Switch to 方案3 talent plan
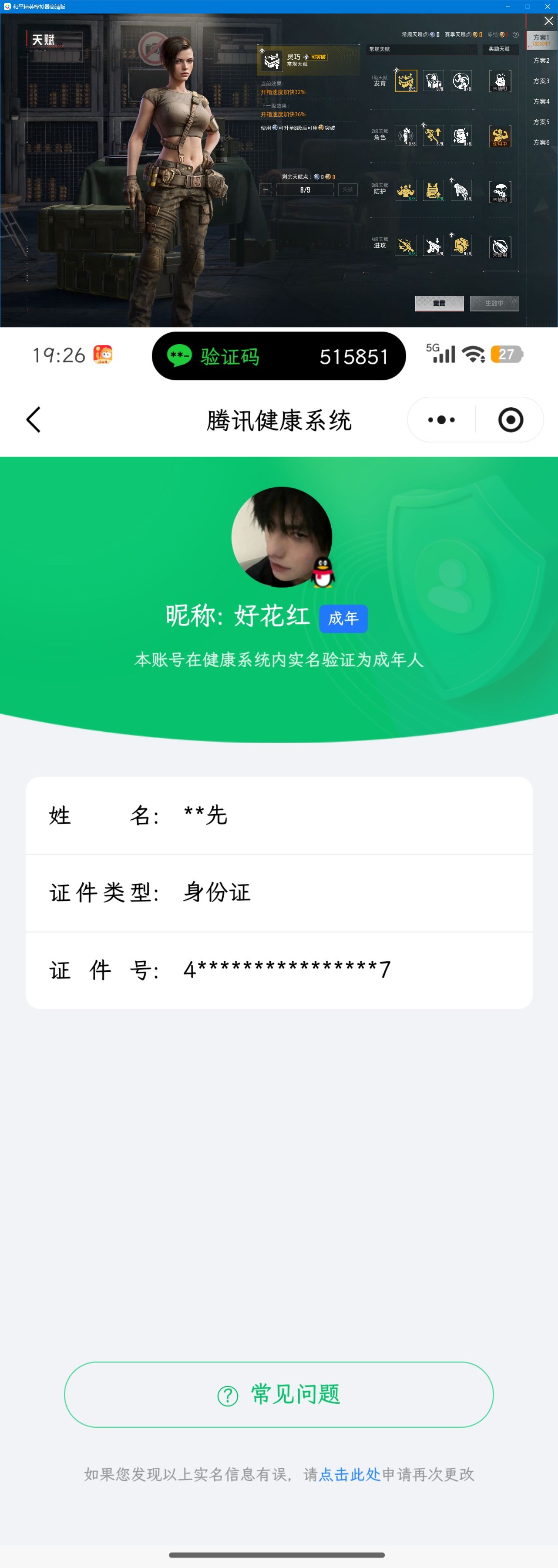 pyautogui.click(x=541, y=81)
